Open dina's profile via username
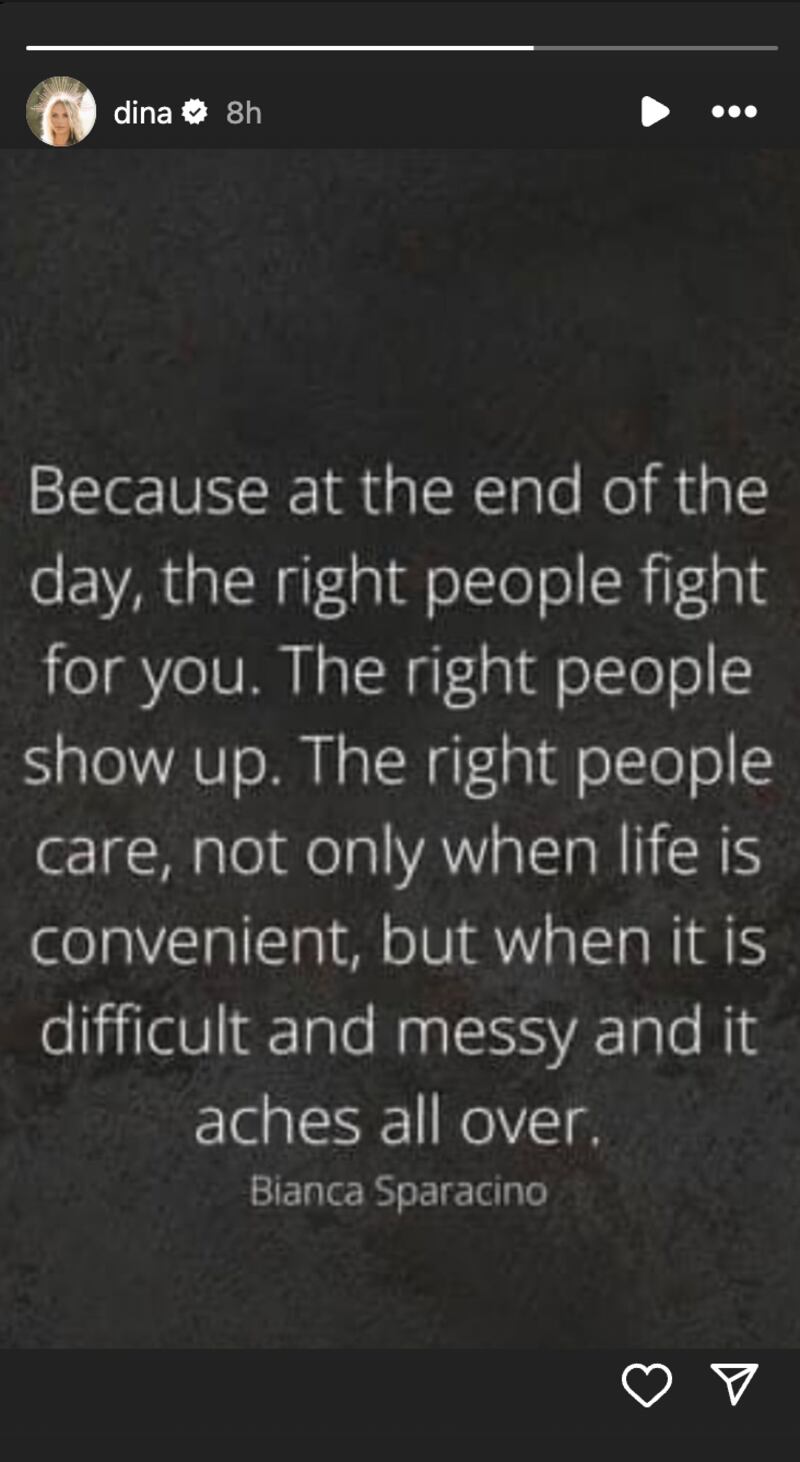The width and height of the screenshot is (800, 1462). 142,113
